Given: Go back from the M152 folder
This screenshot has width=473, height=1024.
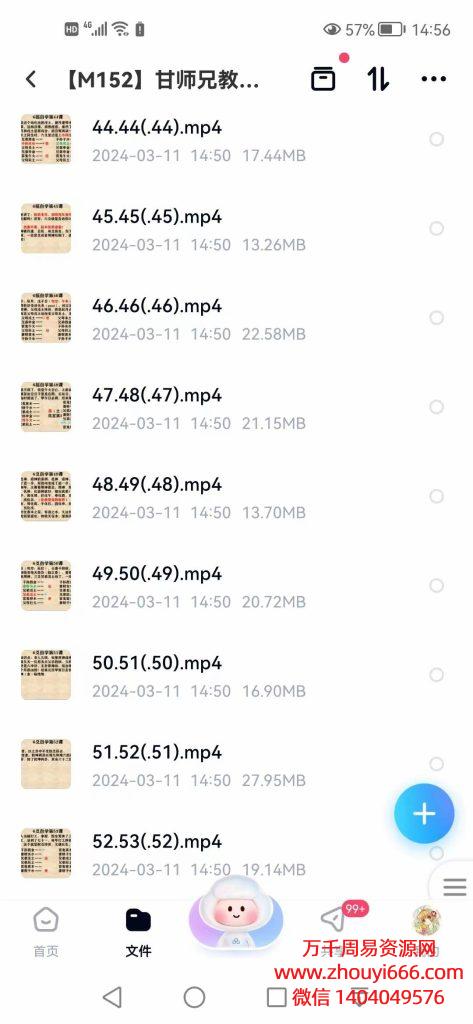Looking at the screenshot, I should (31, 80).
